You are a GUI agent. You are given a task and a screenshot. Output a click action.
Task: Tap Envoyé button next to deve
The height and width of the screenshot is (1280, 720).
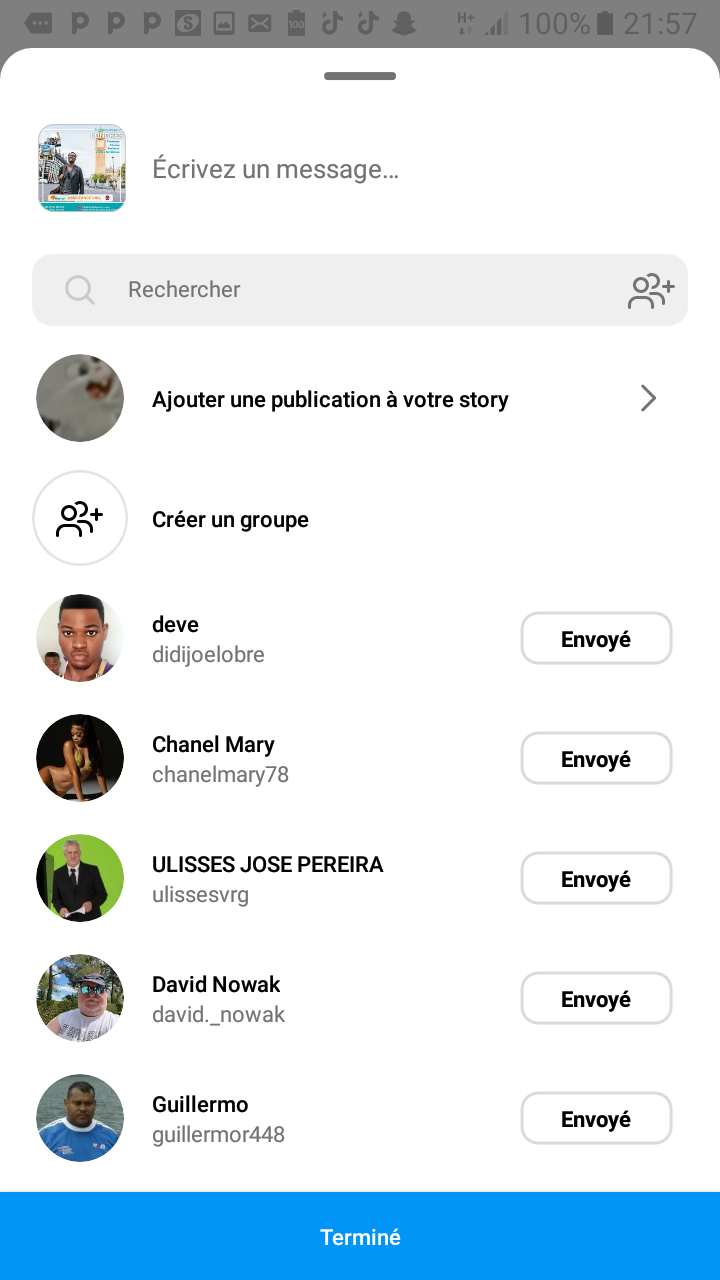(x=596, y=639)
